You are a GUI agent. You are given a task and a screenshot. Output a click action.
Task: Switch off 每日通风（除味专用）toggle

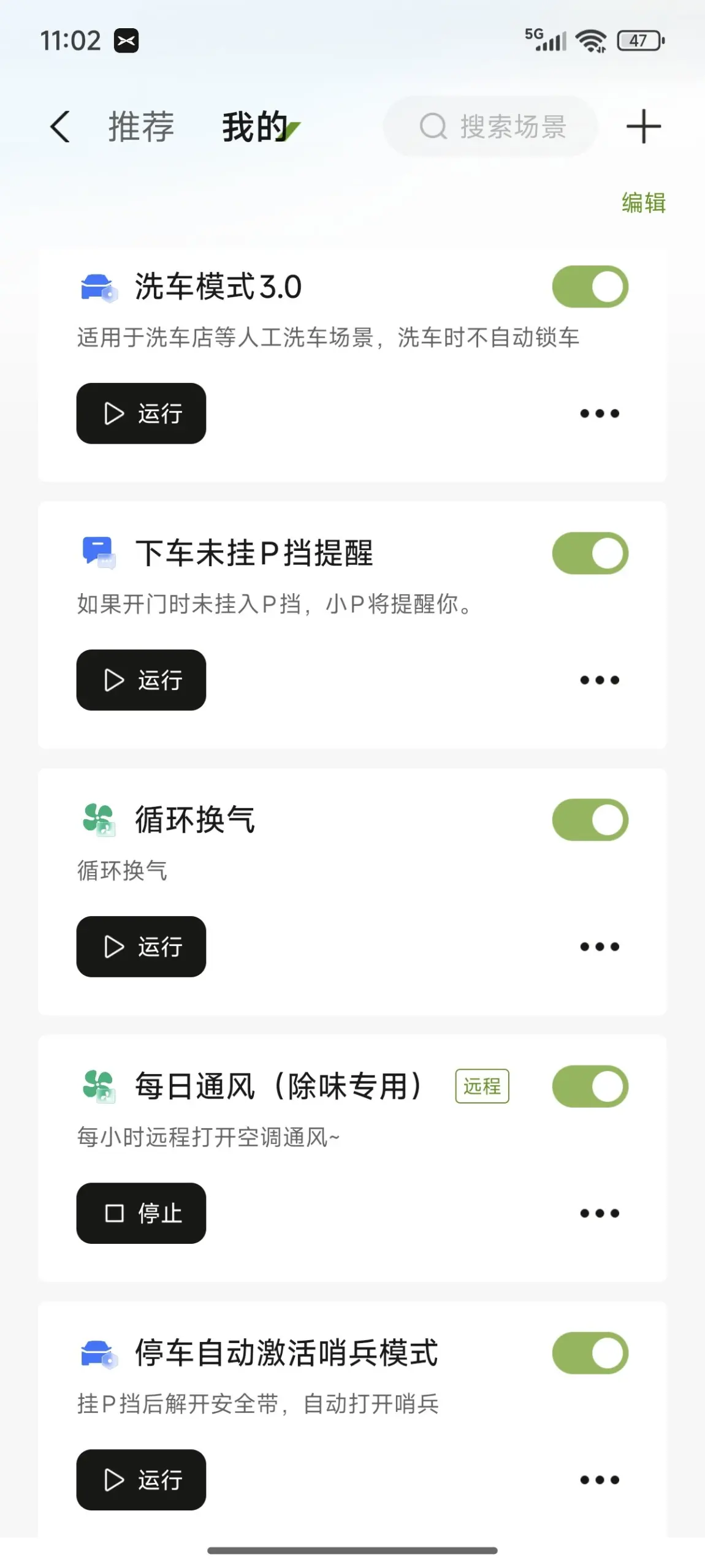(x=590, y=1086)
